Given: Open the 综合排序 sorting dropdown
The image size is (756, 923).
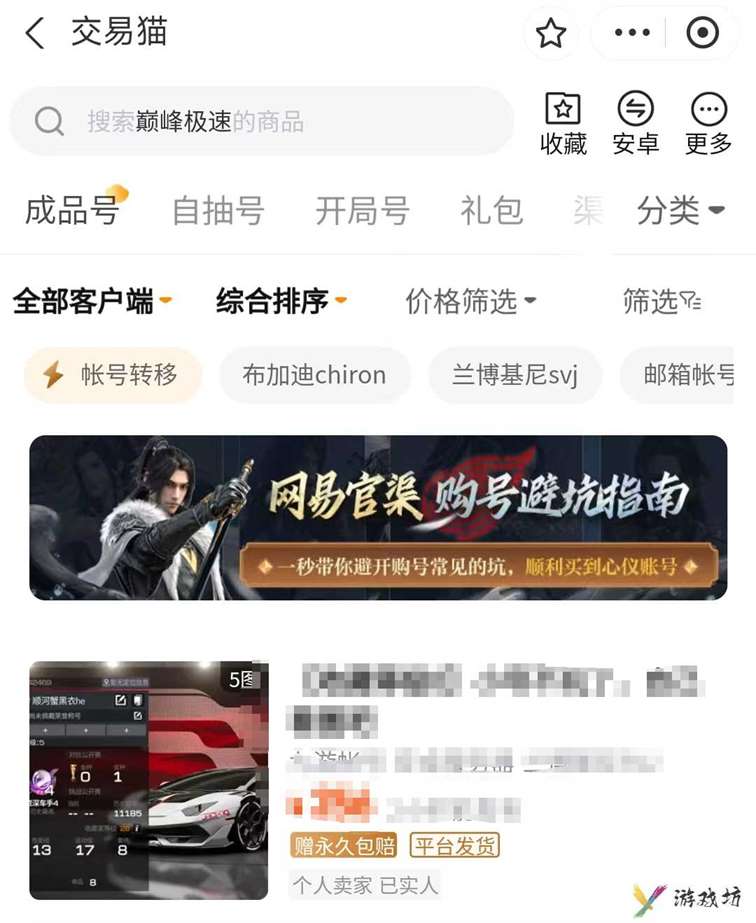Looking at the screenshot, I should 281,300.
